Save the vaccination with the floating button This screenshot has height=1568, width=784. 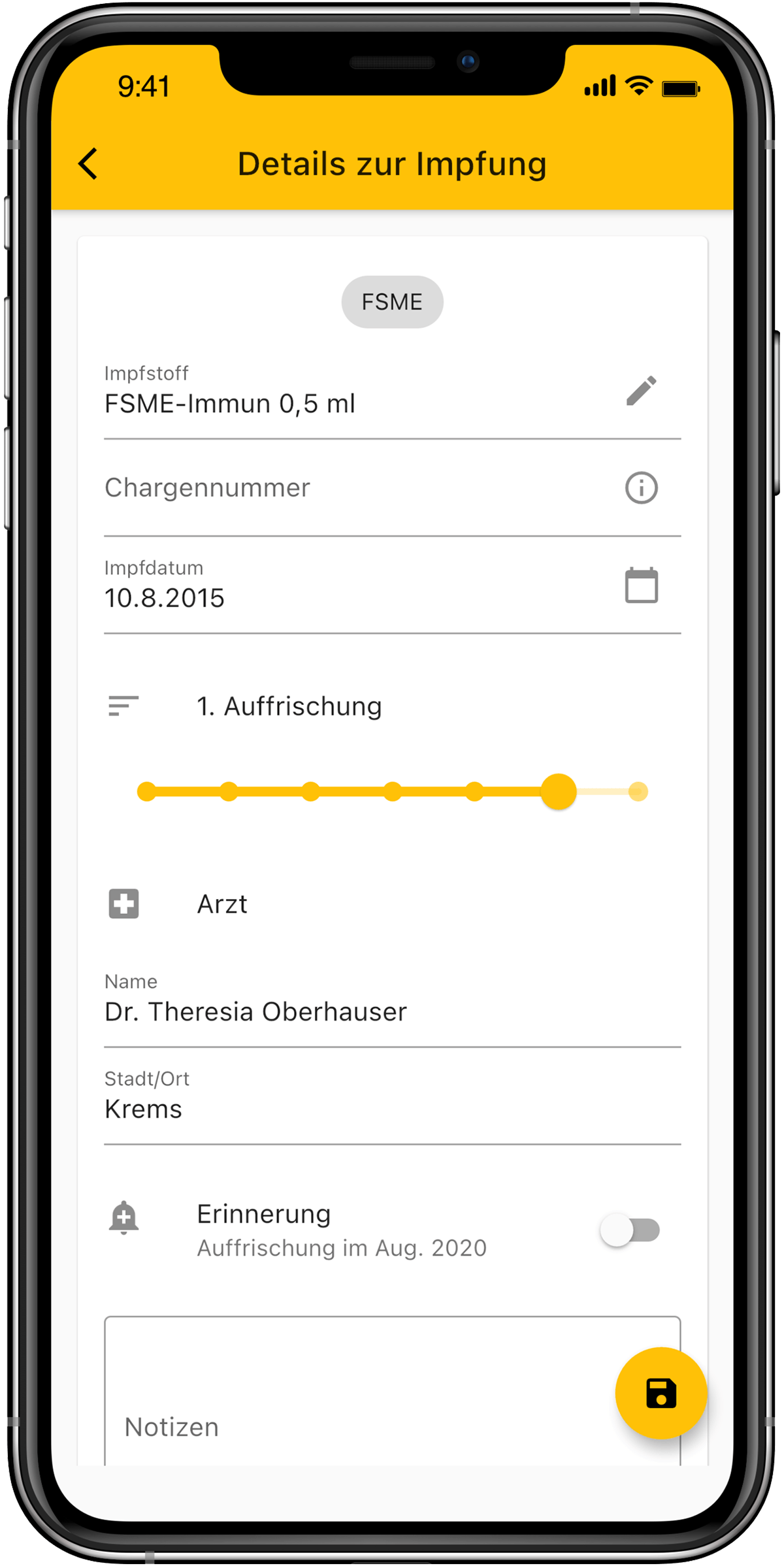point(661,1393)
